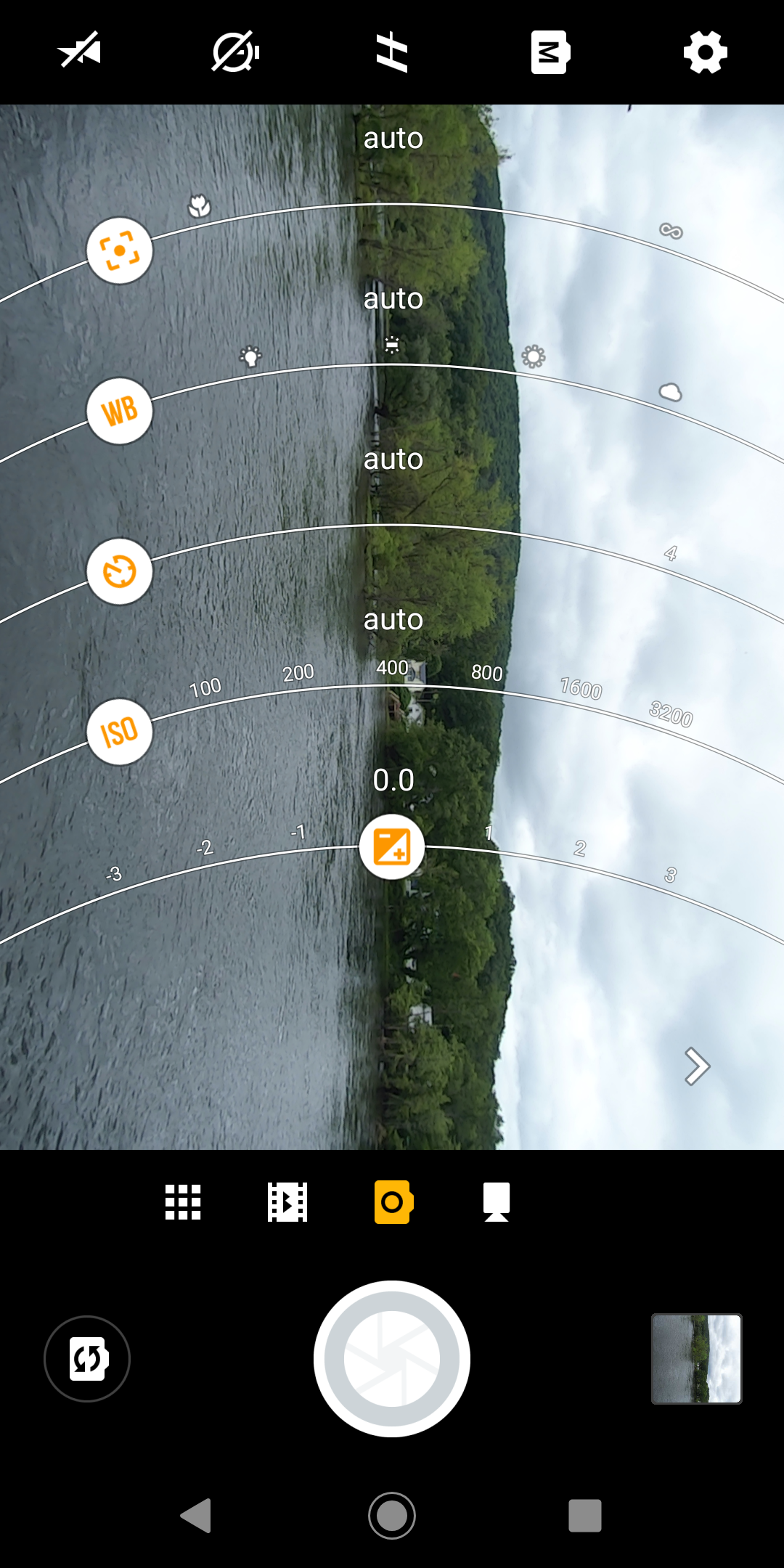This screenshot has height=1568, width=784.
Task: Choose infinity focus setting
Action: (671, 231)
